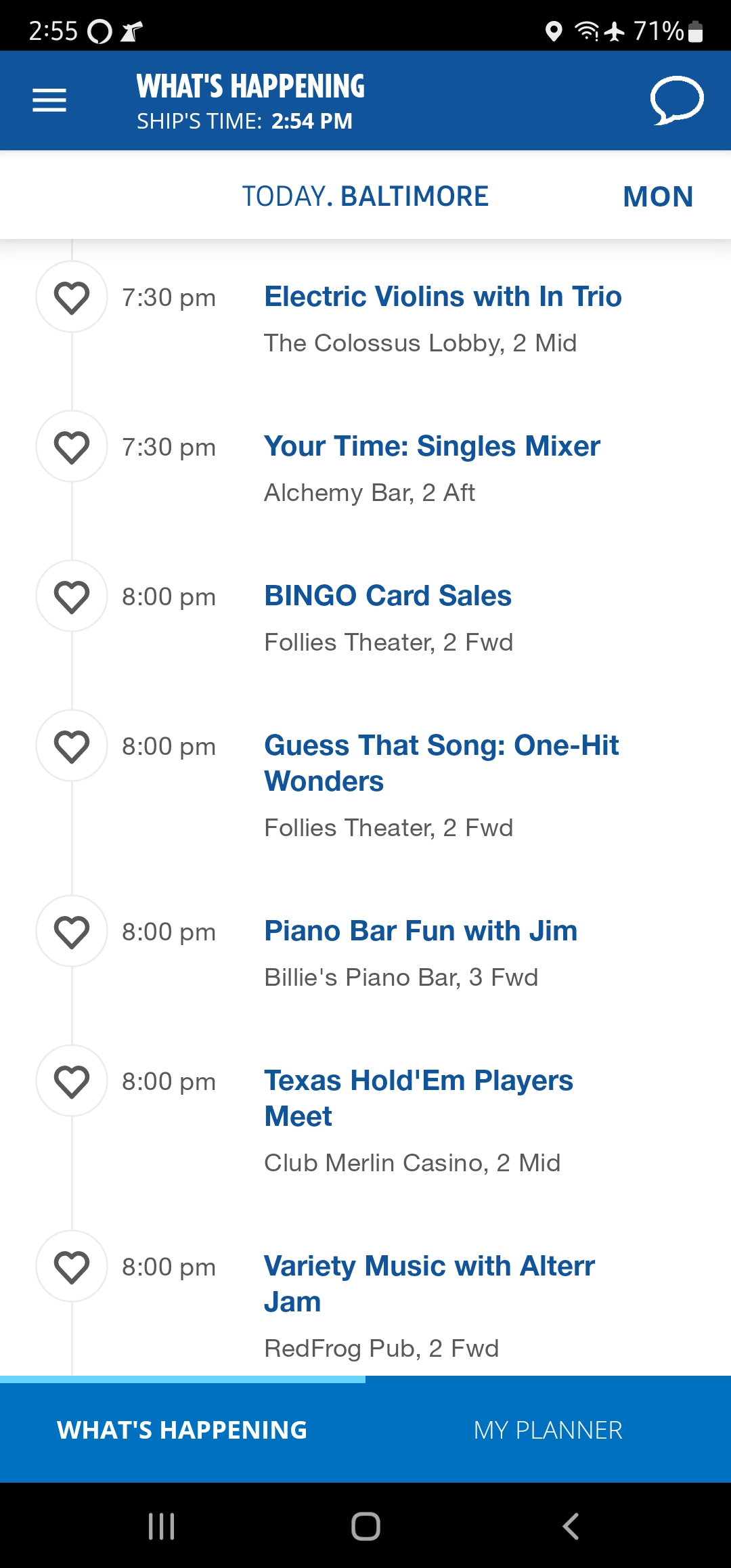This screenshot has width=731, height=1568.
Task: Open Electric Violins with In Trio event
Action: click(x=443, y=297)
